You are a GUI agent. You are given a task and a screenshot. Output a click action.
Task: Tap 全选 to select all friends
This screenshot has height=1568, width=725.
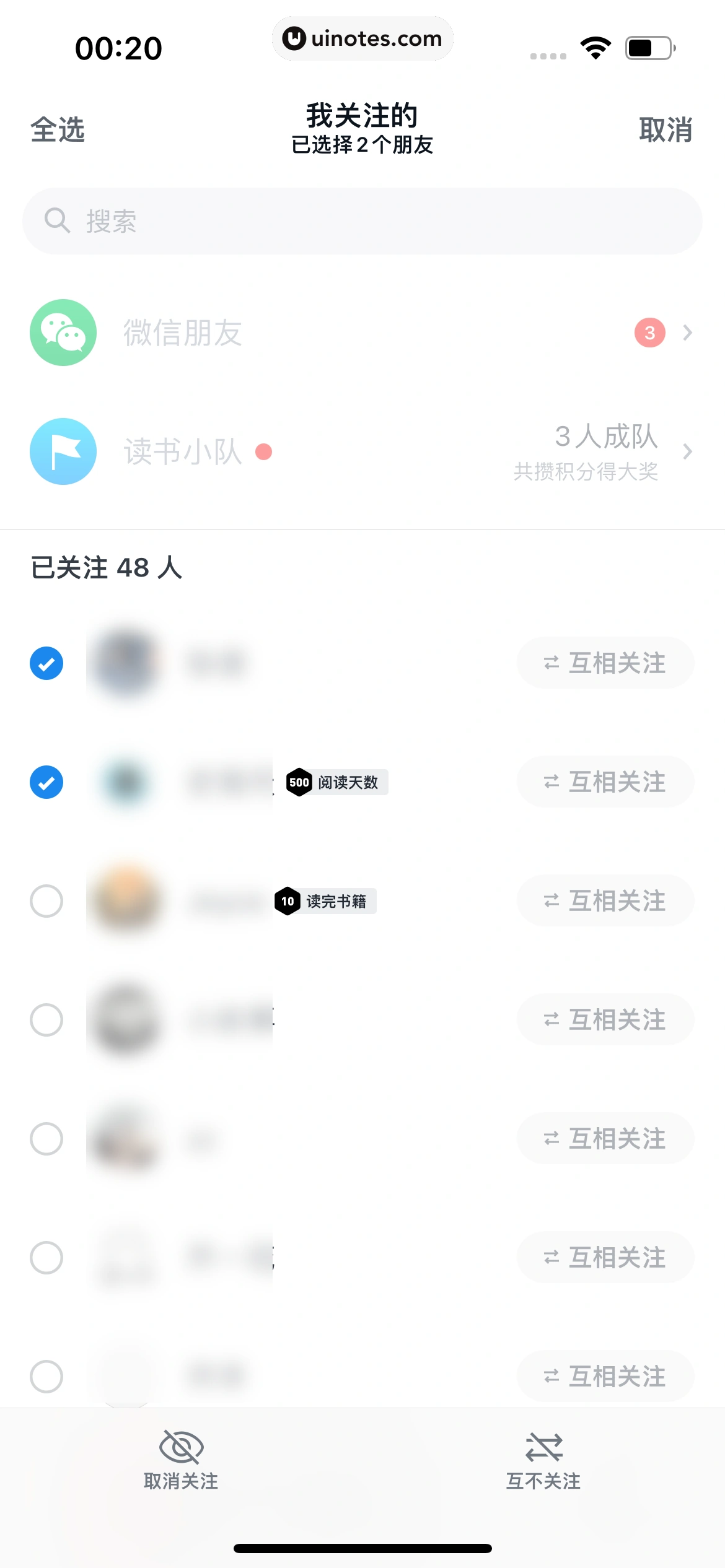(58, 130)
